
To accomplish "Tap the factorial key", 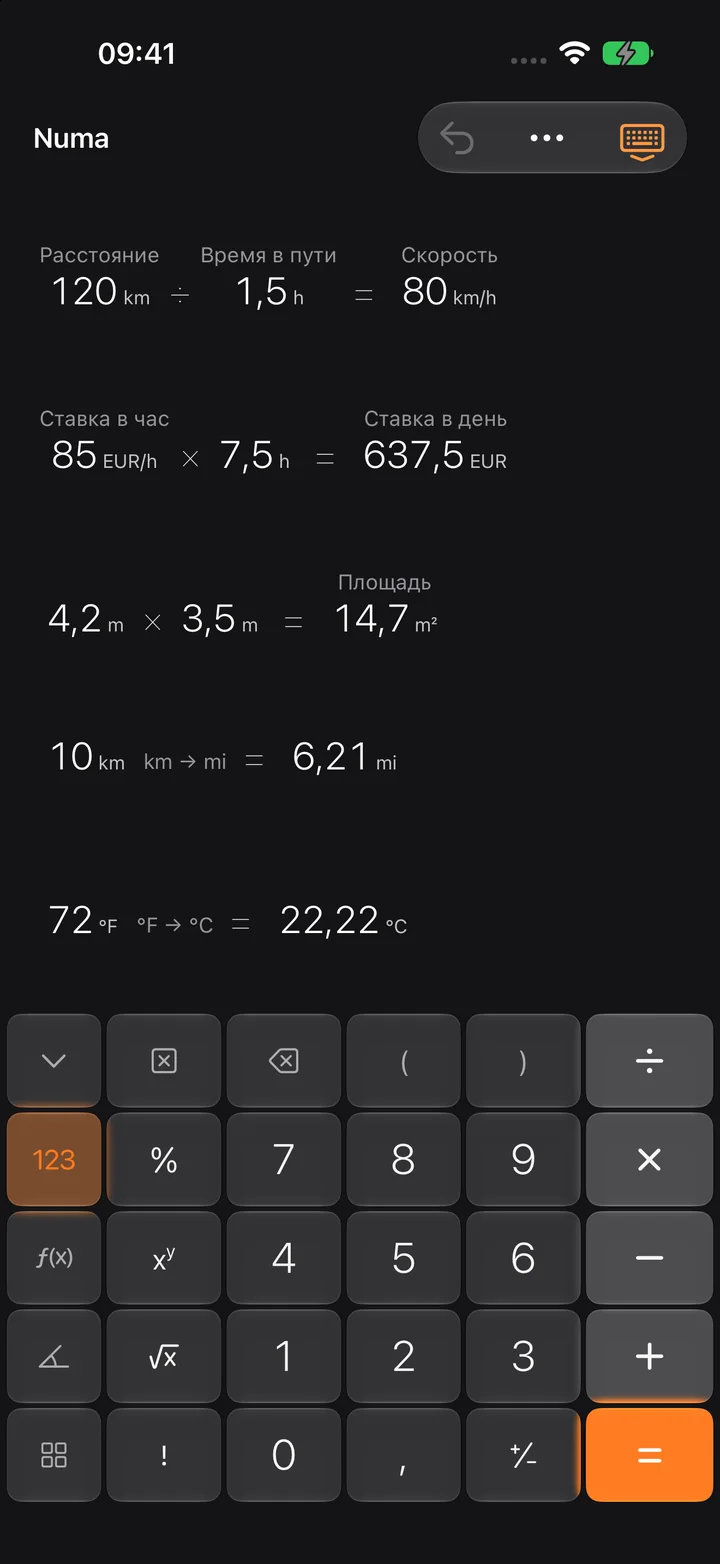I will (x=164, y=1455).
